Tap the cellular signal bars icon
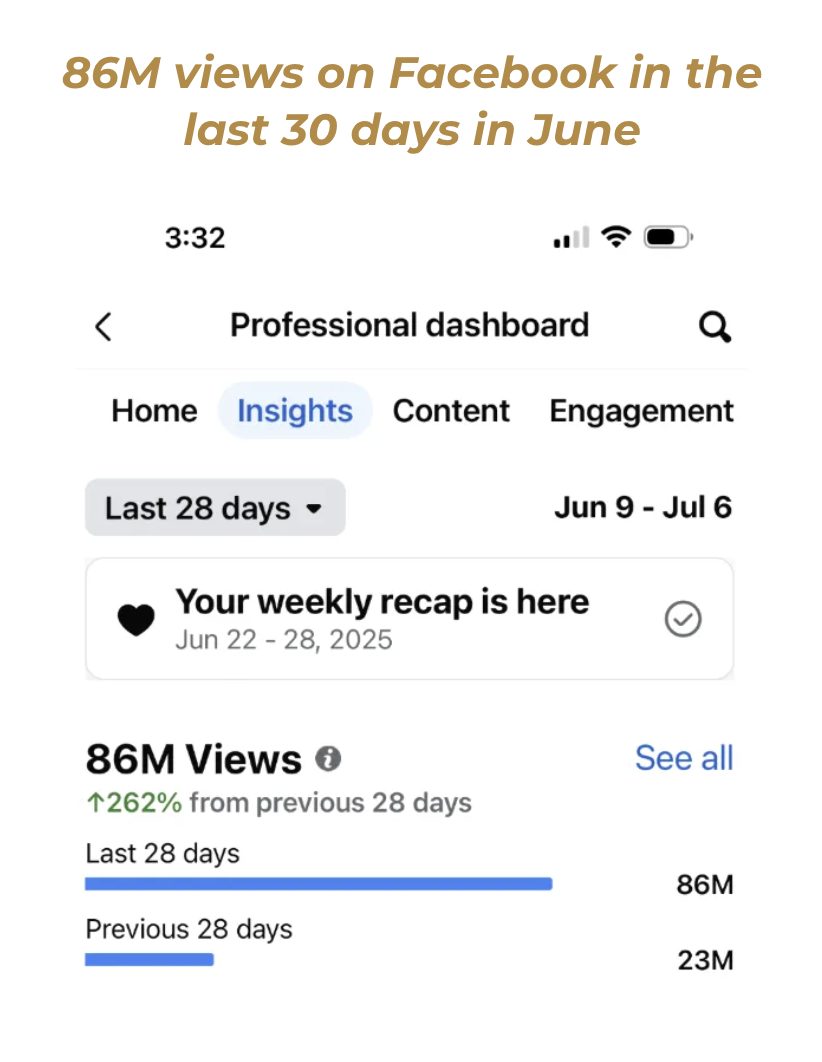Image resolution: width=822 pixels, height=1062 pixels. click(x=570, y=238)
